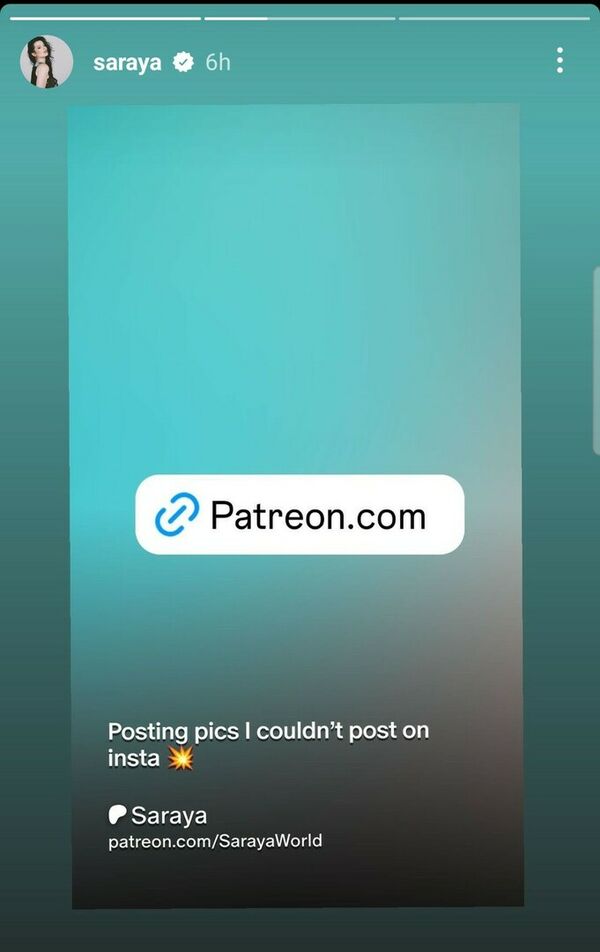Screen dimensions: 600x952
Task: Open the story overflow menu
Action: [559, 61]
